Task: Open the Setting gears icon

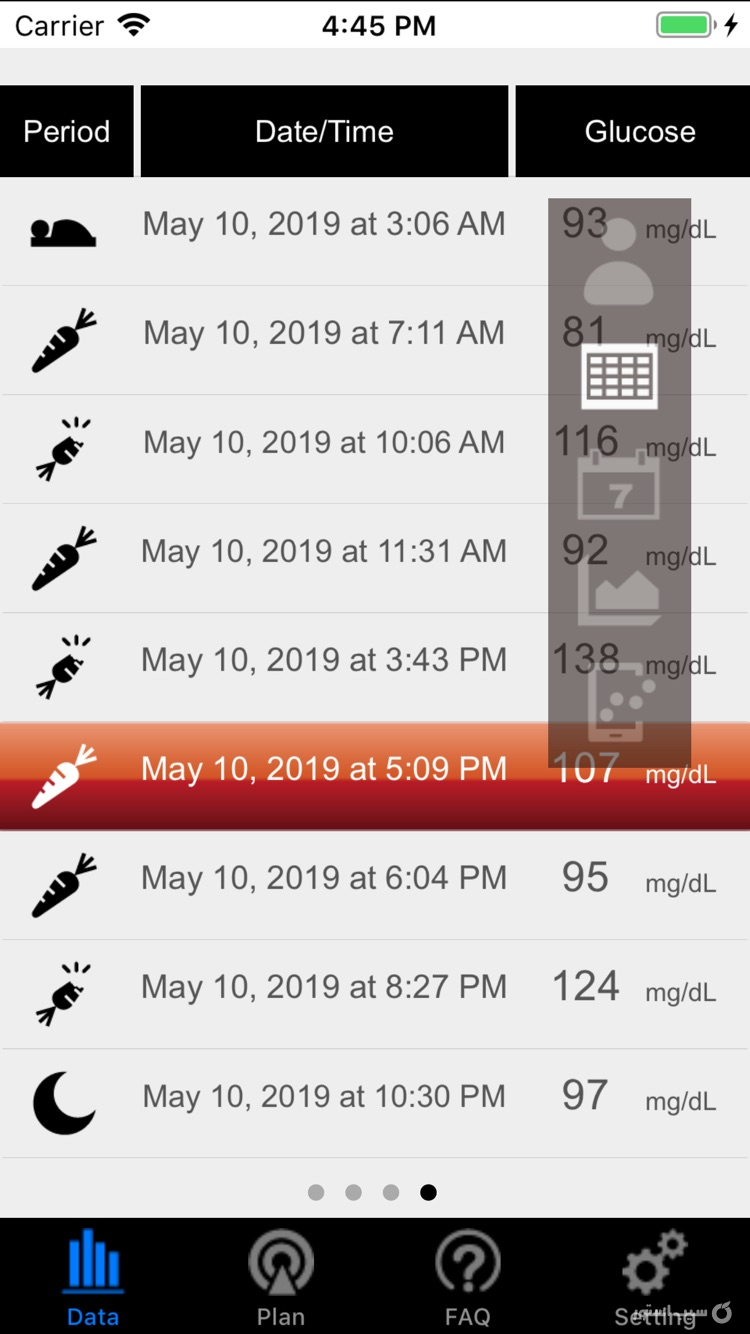Action: [x=653, y=1262]
